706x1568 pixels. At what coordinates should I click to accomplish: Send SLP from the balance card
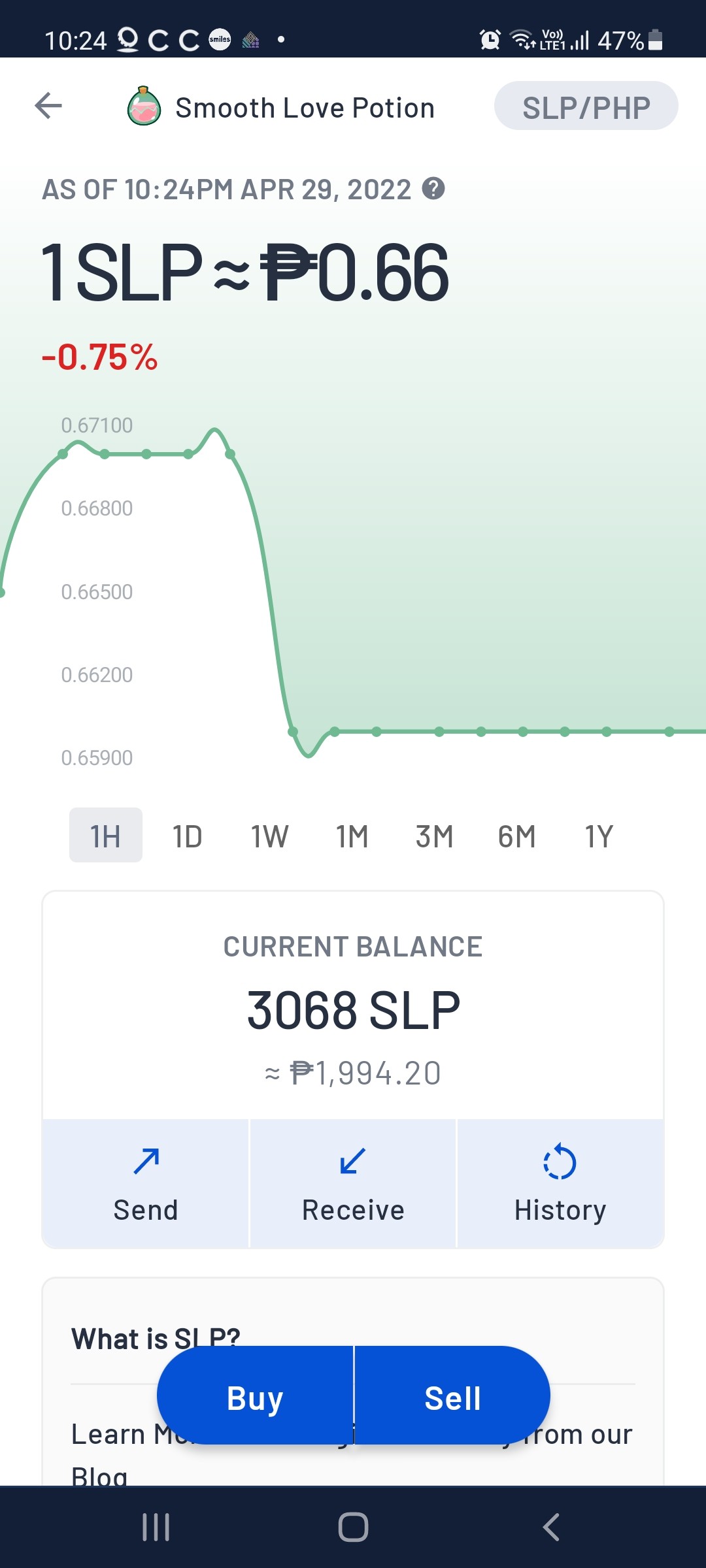[146, 1184]
